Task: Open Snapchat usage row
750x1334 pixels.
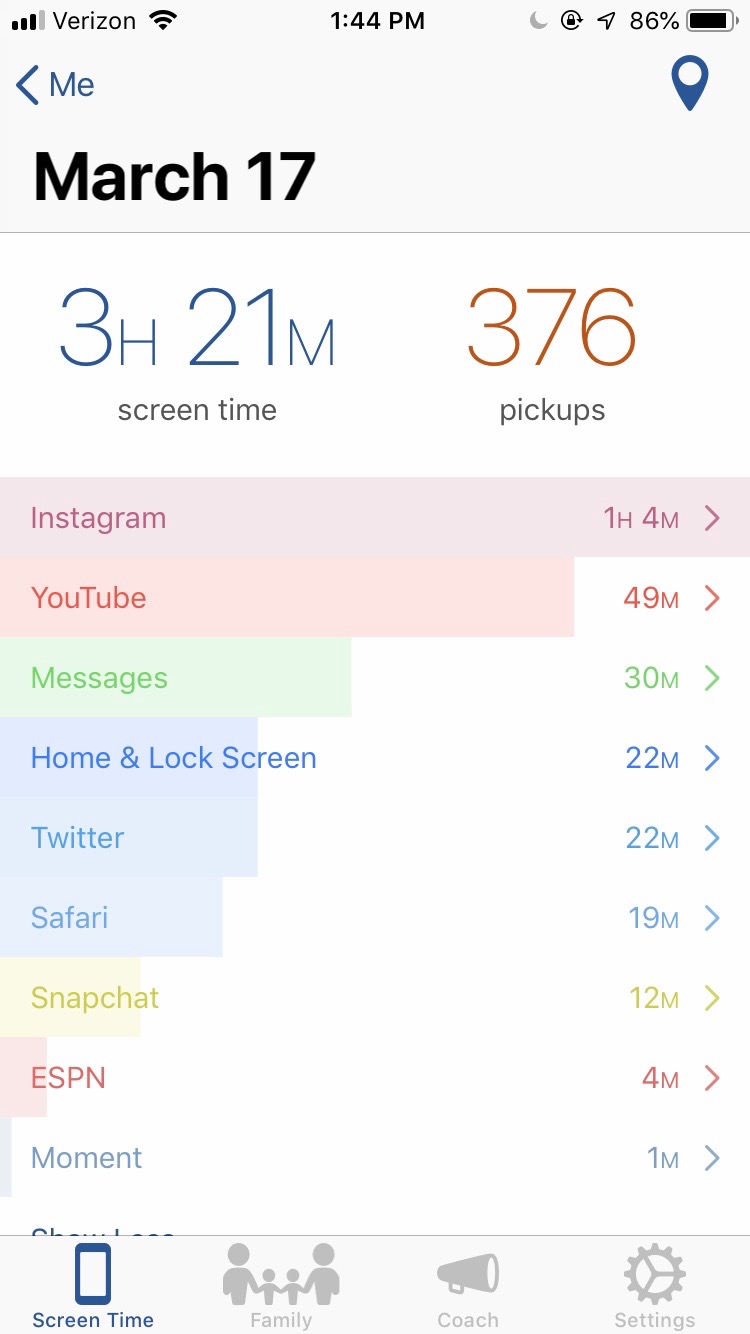Action: click(375, 998)
